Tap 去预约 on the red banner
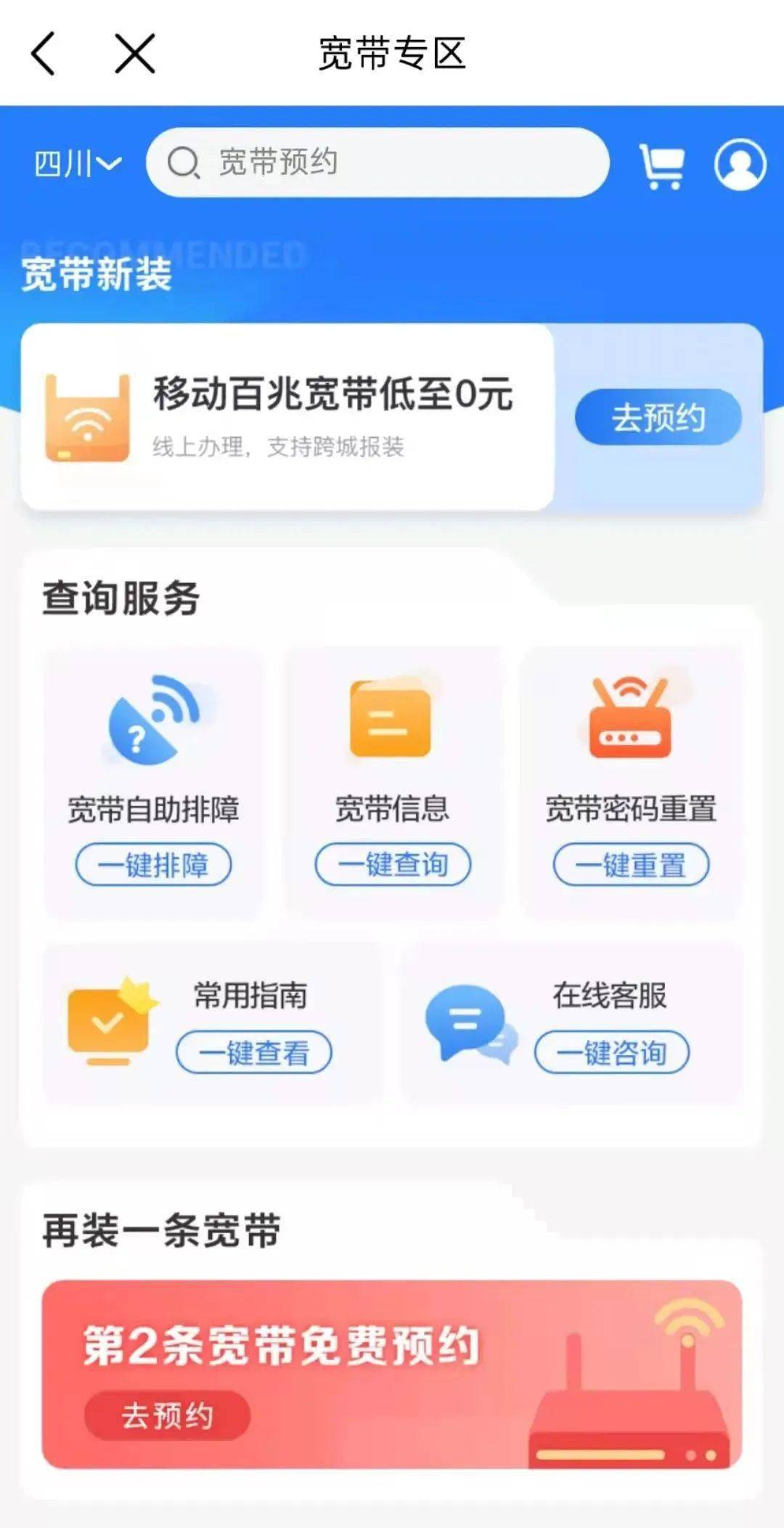 167,1415
